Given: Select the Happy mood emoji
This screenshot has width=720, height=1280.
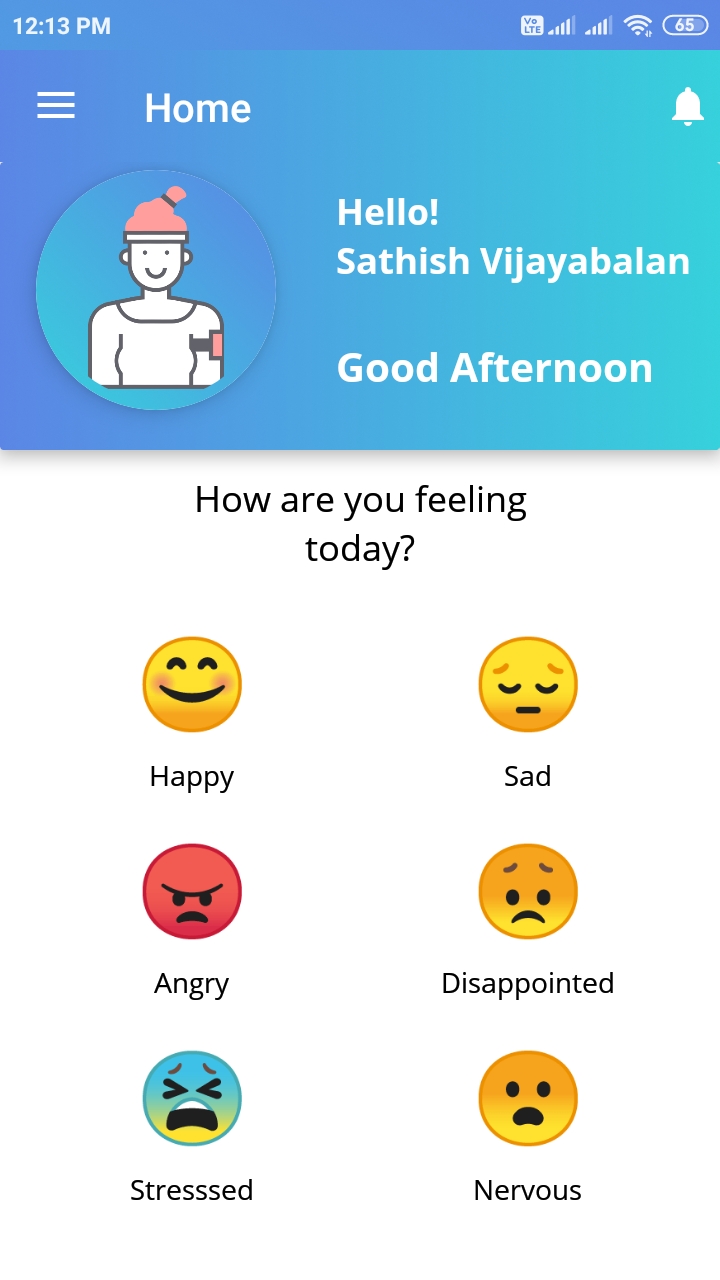Looking at the screenshot, I should click(192, 685).
